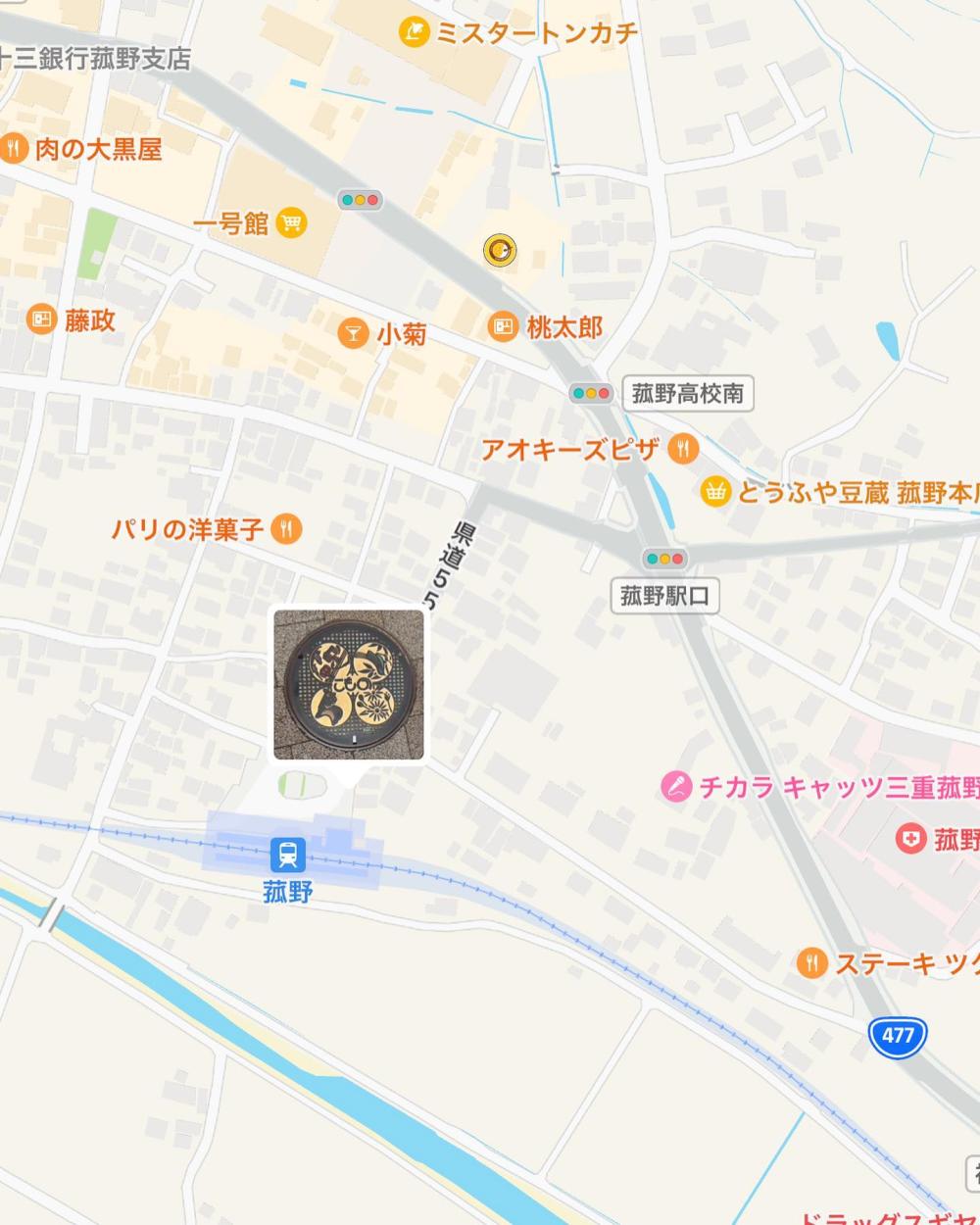Select the red hospital cross marker

coord(911,839)
